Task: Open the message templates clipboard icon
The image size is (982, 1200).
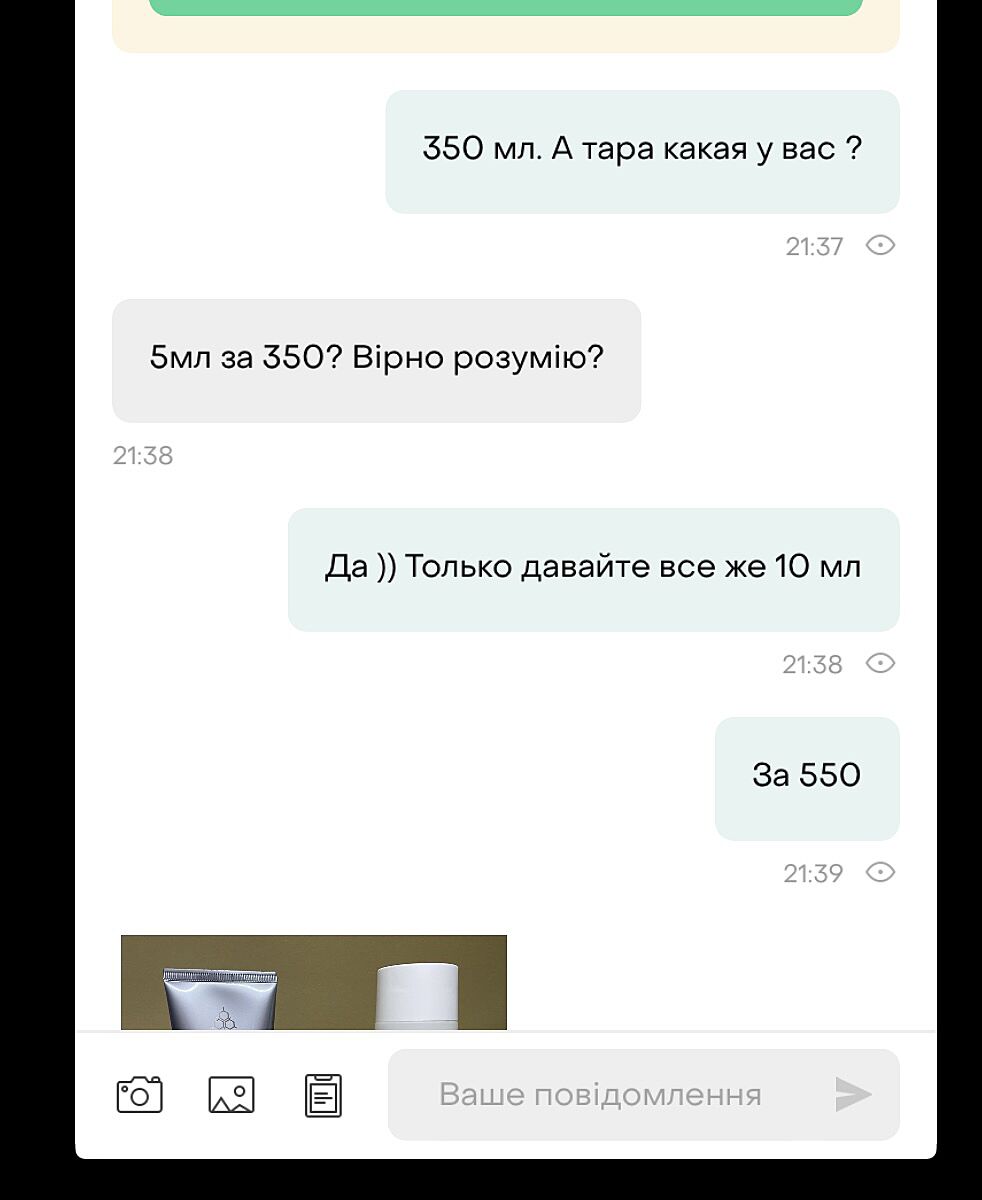Action: [323, 1095]
